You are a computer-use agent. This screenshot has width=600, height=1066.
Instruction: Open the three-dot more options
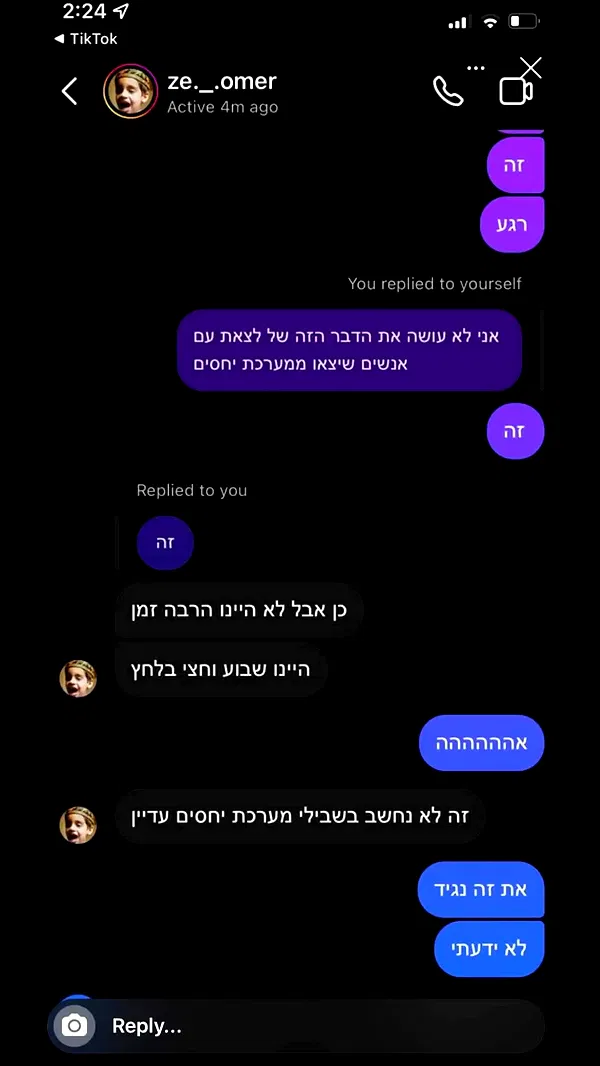[476, 69]
